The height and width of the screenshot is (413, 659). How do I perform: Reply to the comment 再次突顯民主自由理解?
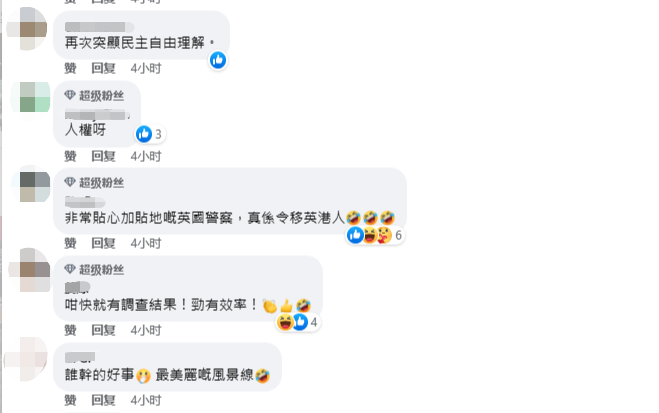click(x=103, y=68)
